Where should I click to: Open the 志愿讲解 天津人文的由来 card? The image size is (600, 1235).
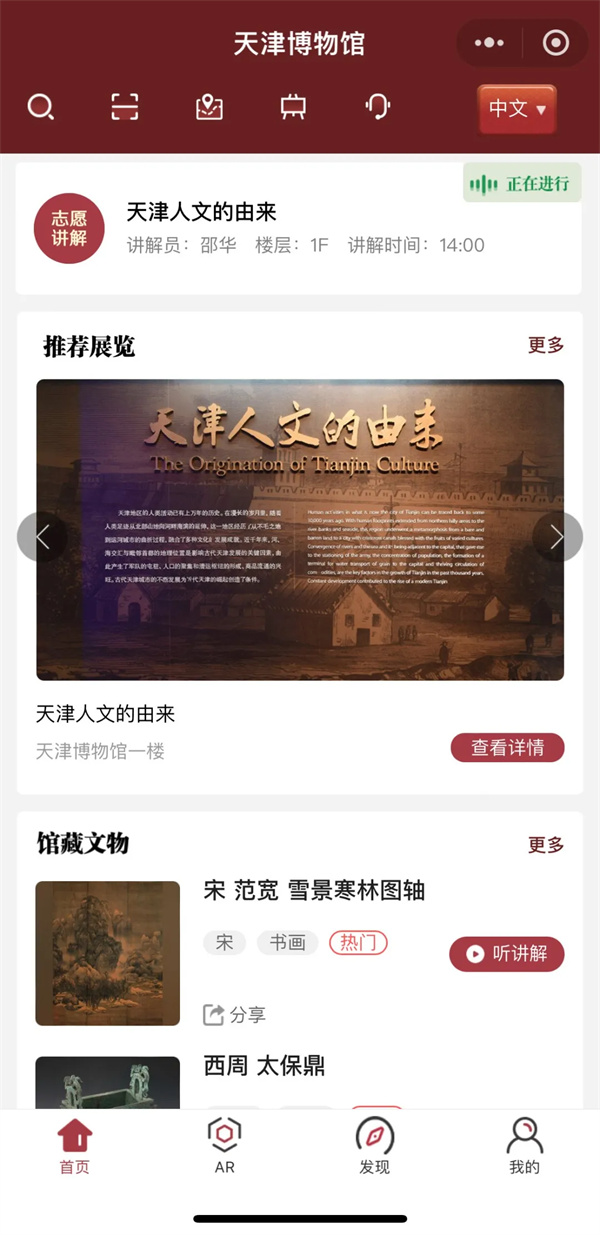pyautogui.click(x=300, y=229)
